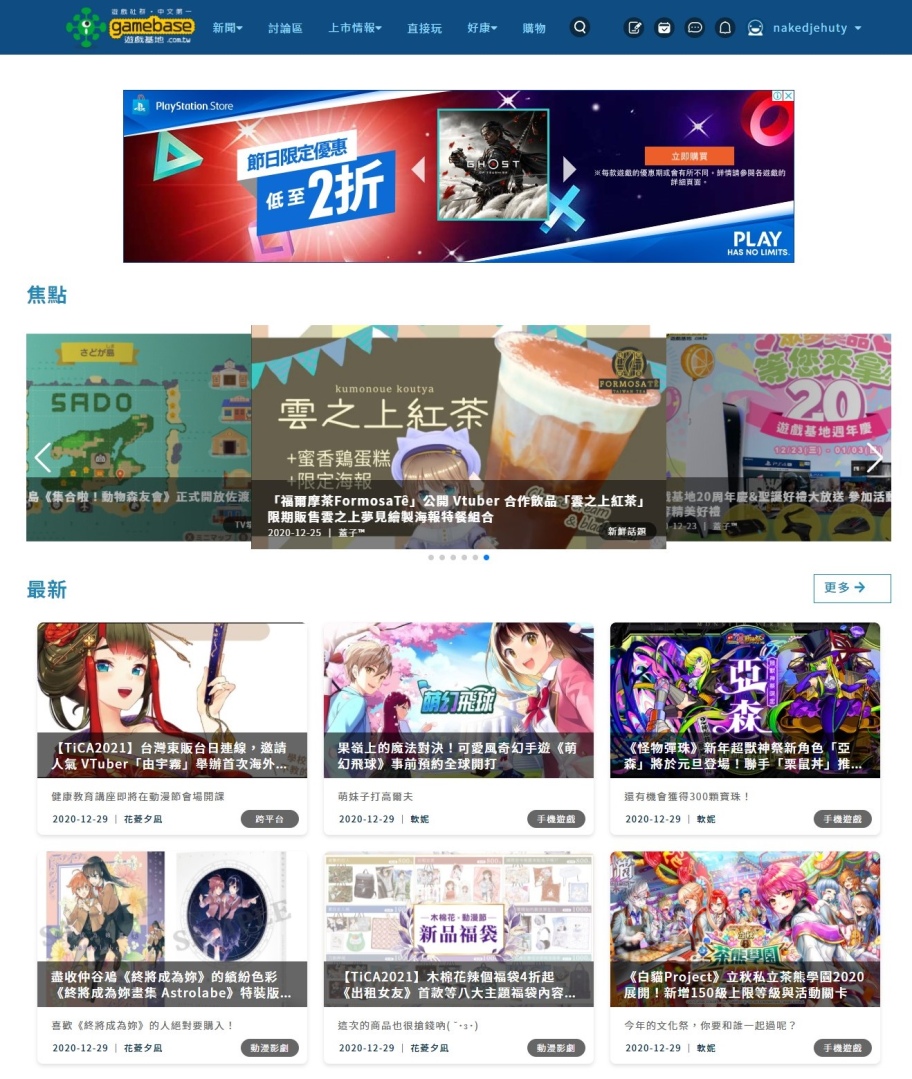Go to 討論區 forum section
This screenshot has height=1079, width=912.
[285, 28]
